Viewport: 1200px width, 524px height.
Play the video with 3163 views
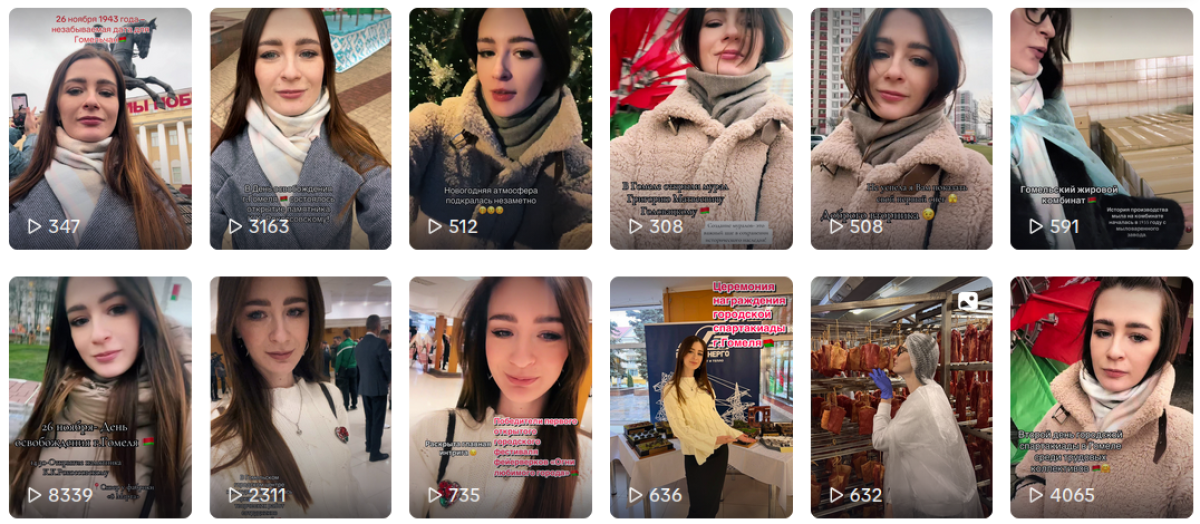click(300, 129)
